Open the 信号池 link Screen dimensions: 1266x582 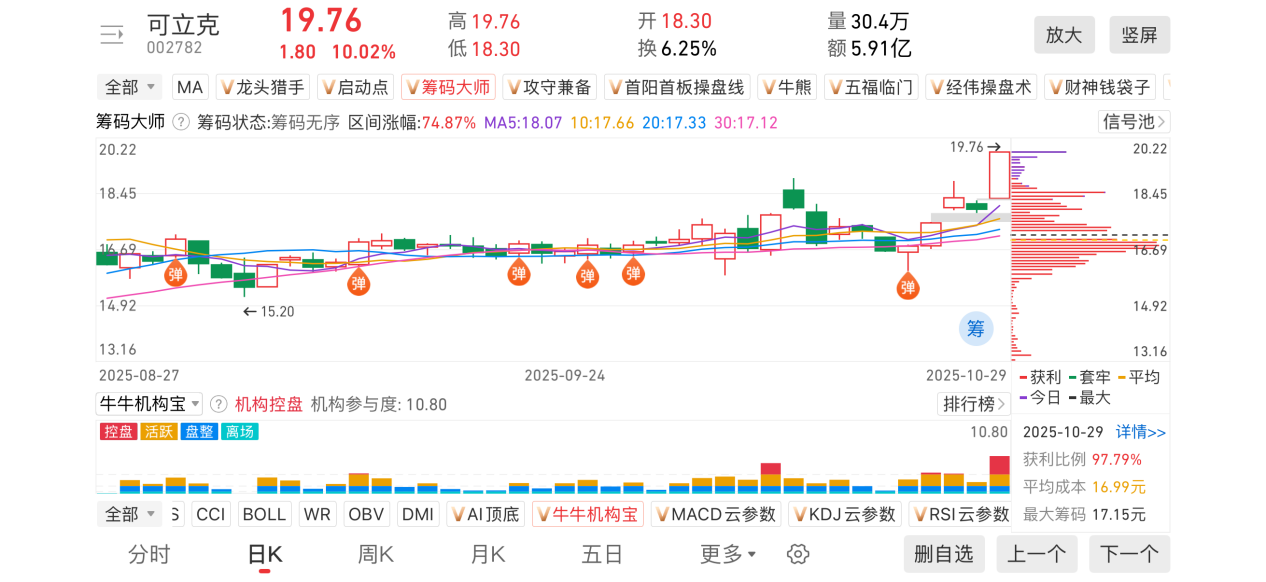1134,122
